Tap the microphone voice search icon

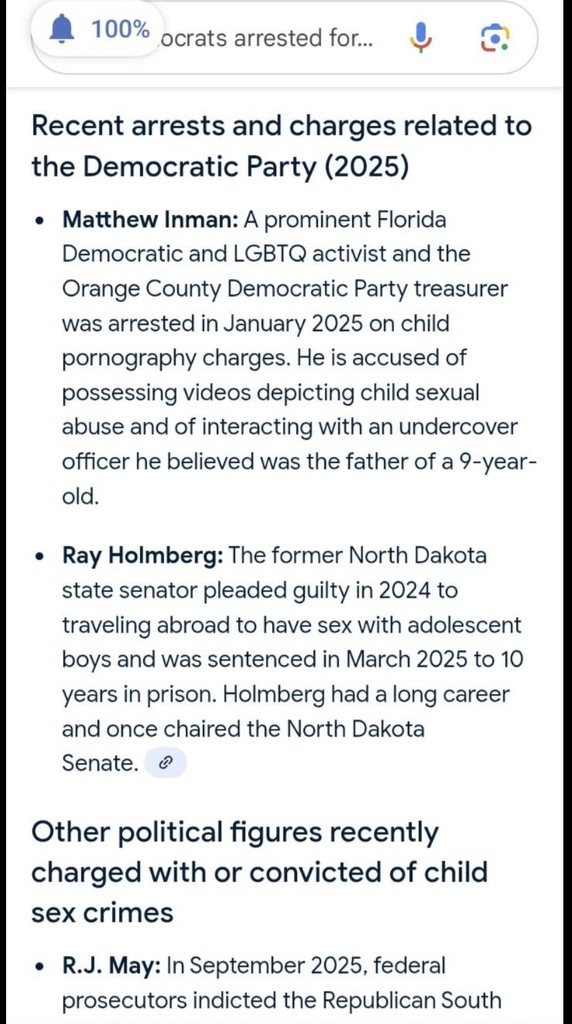pyautogui.click(x=421, y=39)
